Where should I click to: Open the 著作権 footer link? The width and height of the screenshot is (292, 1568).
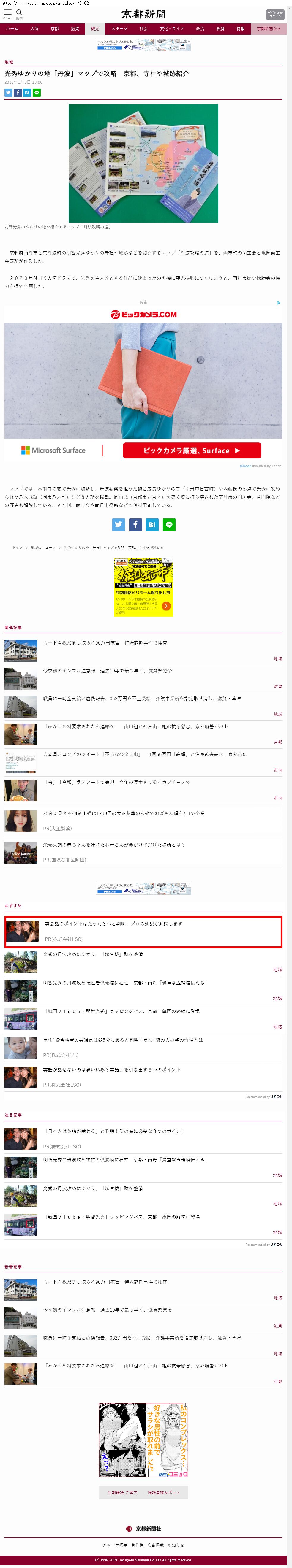click(137, 1545)
